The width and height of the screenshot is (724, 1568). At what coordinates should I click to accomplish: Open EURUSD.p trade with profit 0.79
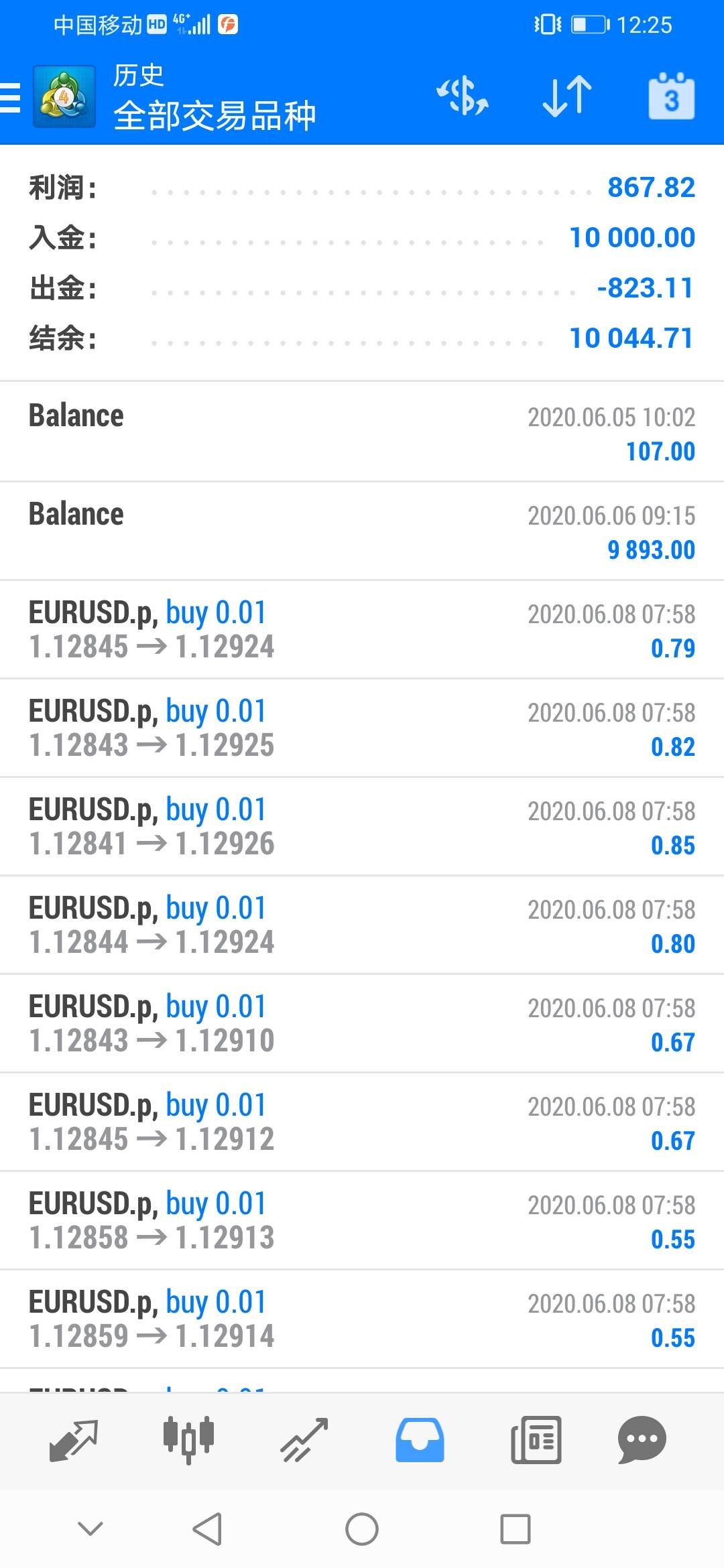362,629
